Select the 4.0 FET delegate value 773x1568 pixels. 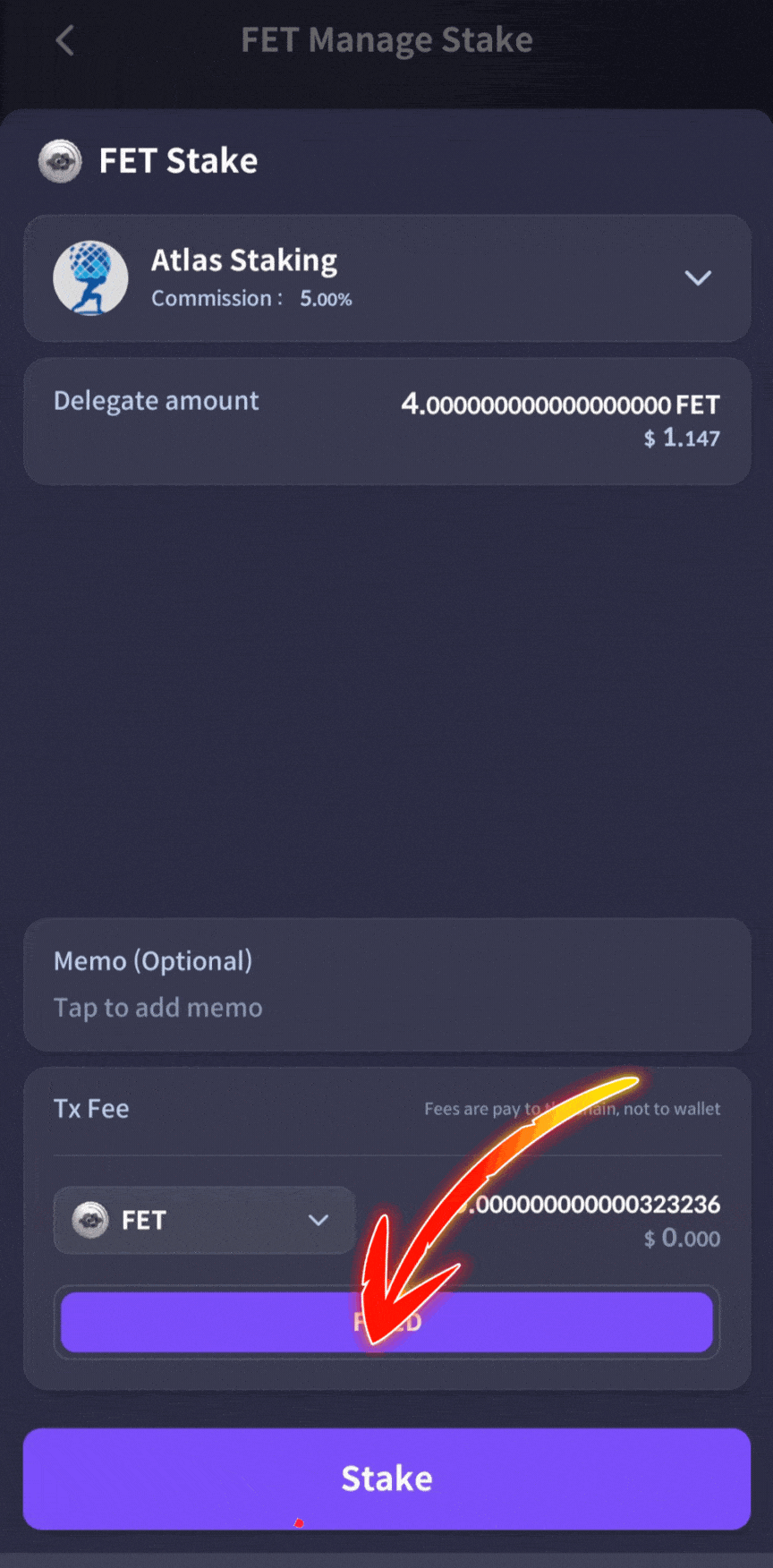tap(562, 405)
